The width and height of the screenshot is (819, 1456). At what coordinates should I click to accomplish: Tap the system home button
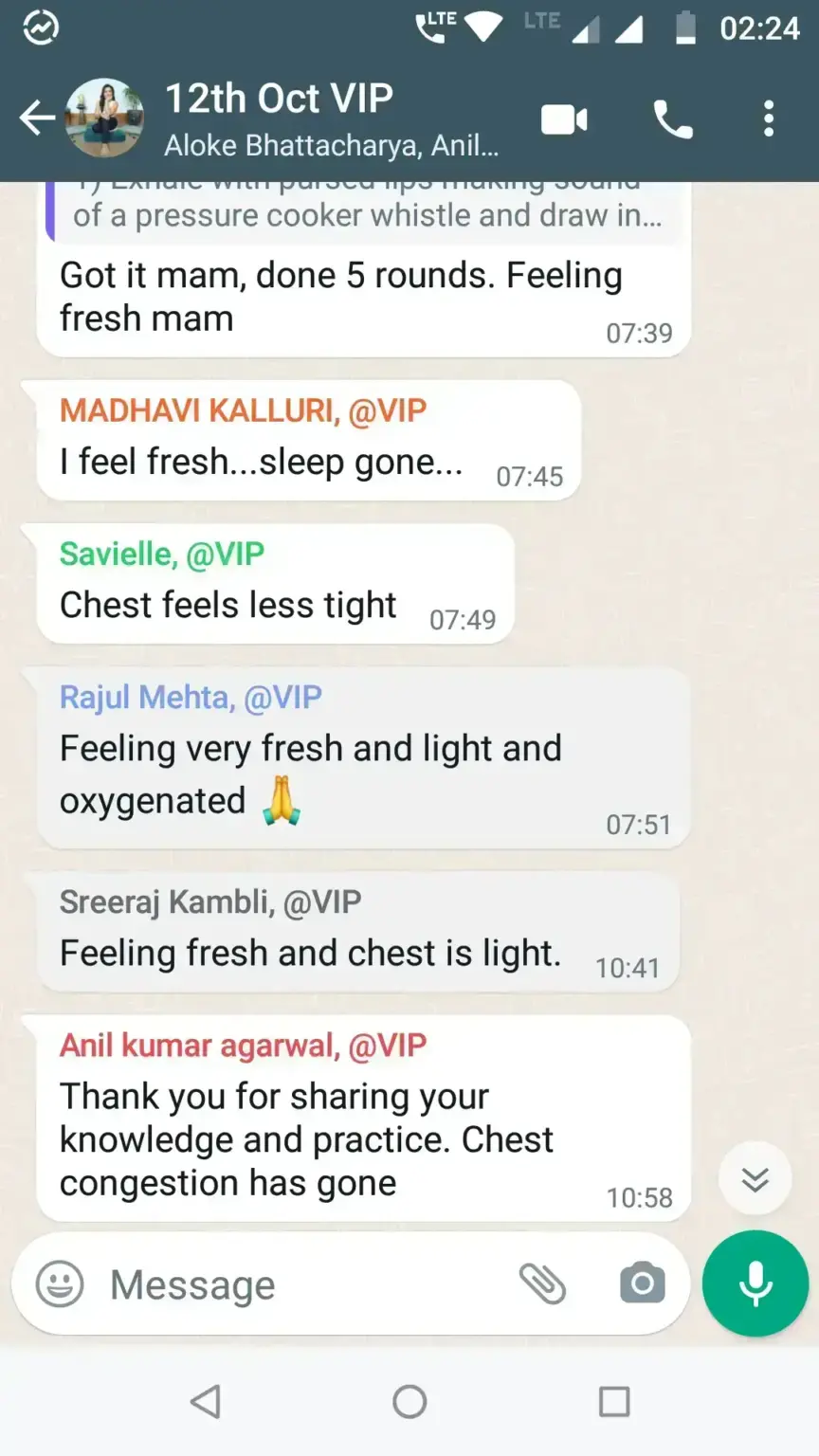click(x=409, y=1401)
